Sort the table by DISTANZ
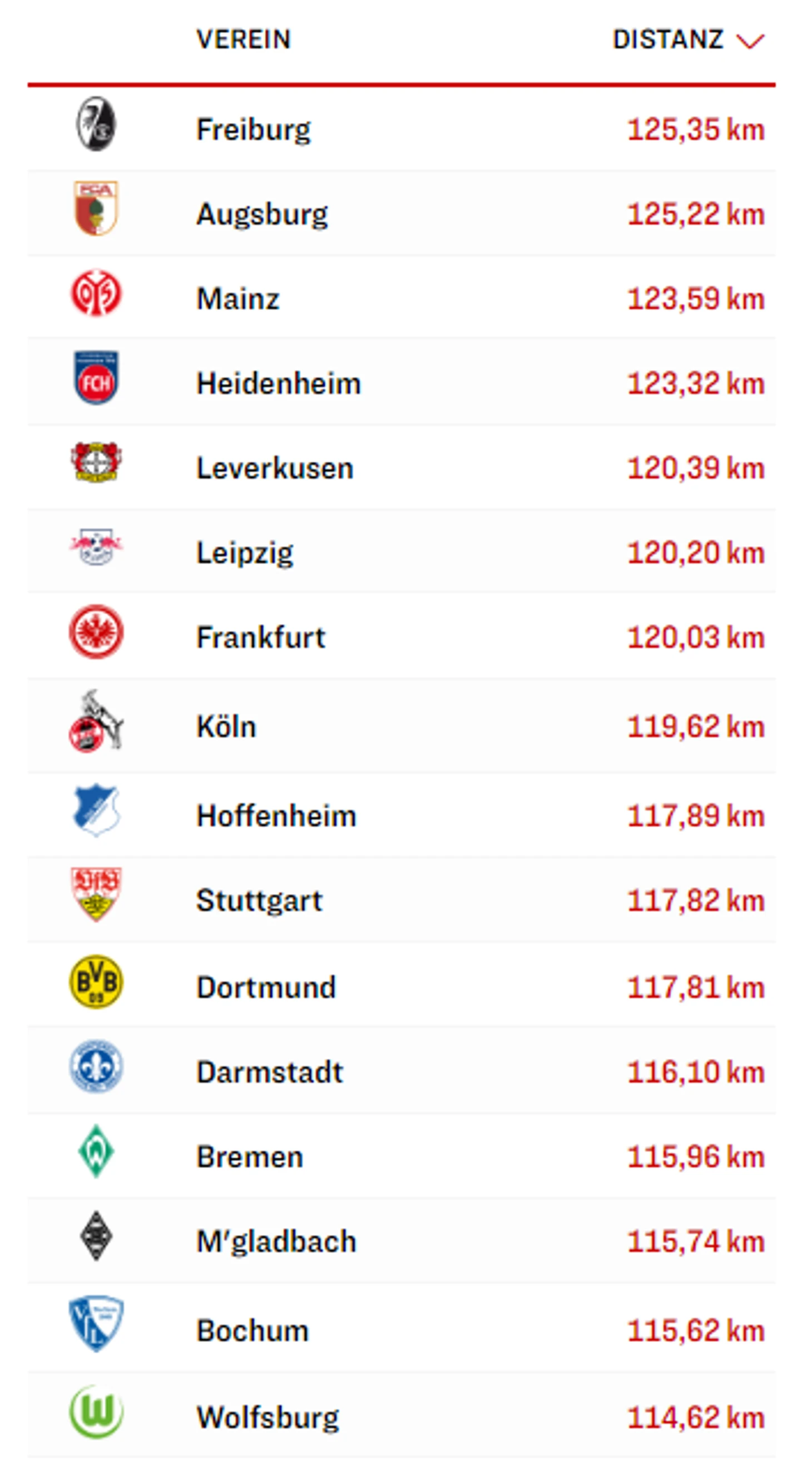This screenshot has height=1476, width=812. [x=687, y=40]
